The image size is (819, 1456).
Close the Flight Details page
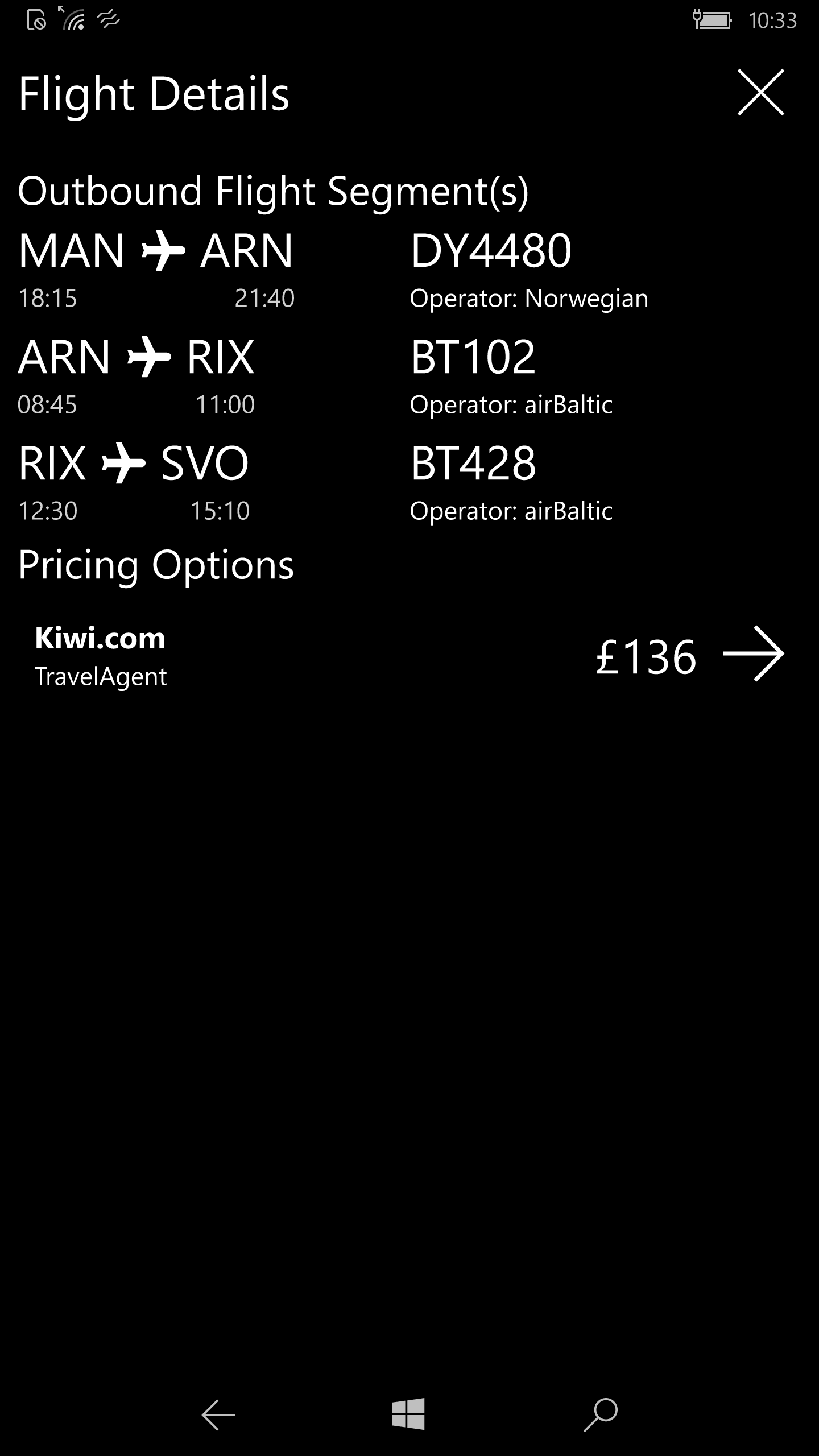tap(760, 93)
